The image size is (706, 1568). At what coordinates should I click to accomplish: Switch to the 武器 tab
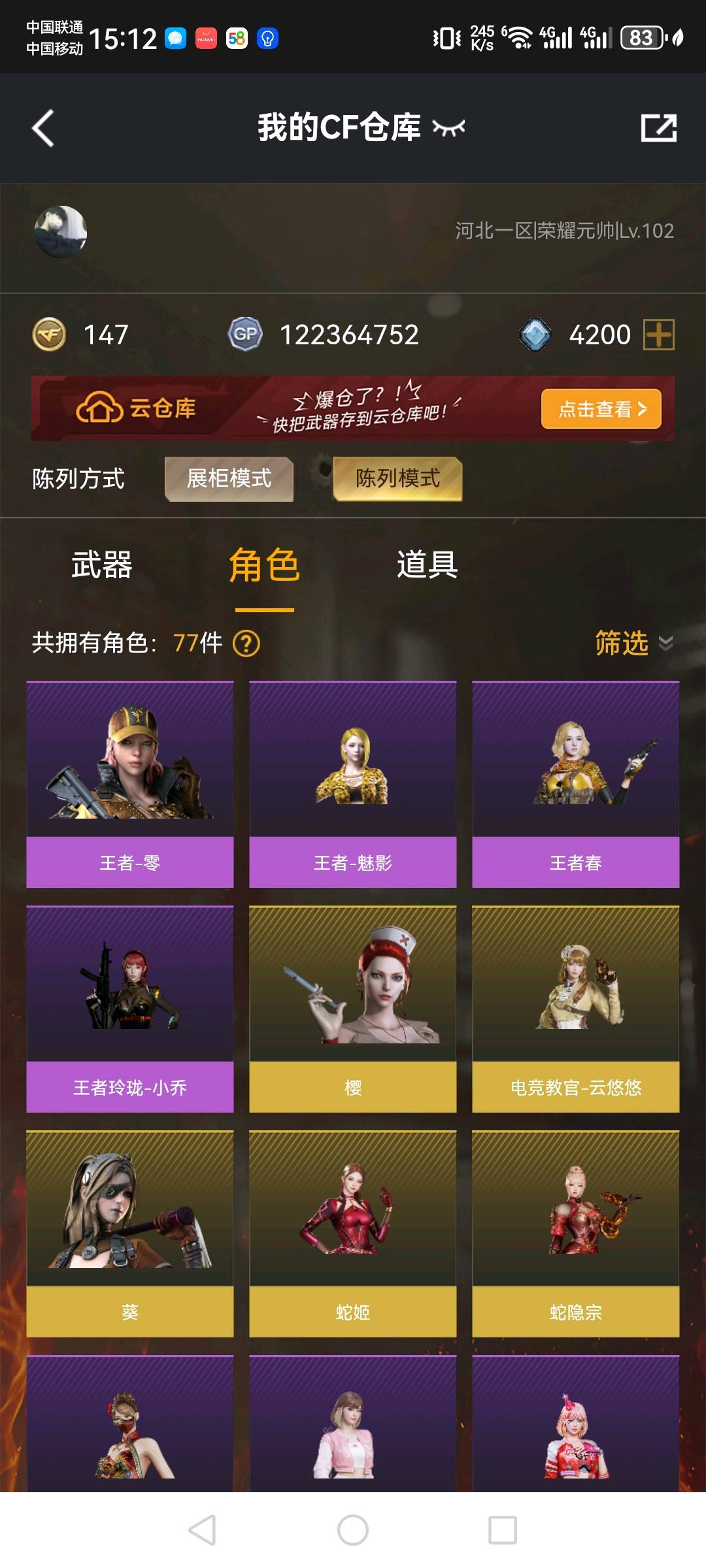102,565
